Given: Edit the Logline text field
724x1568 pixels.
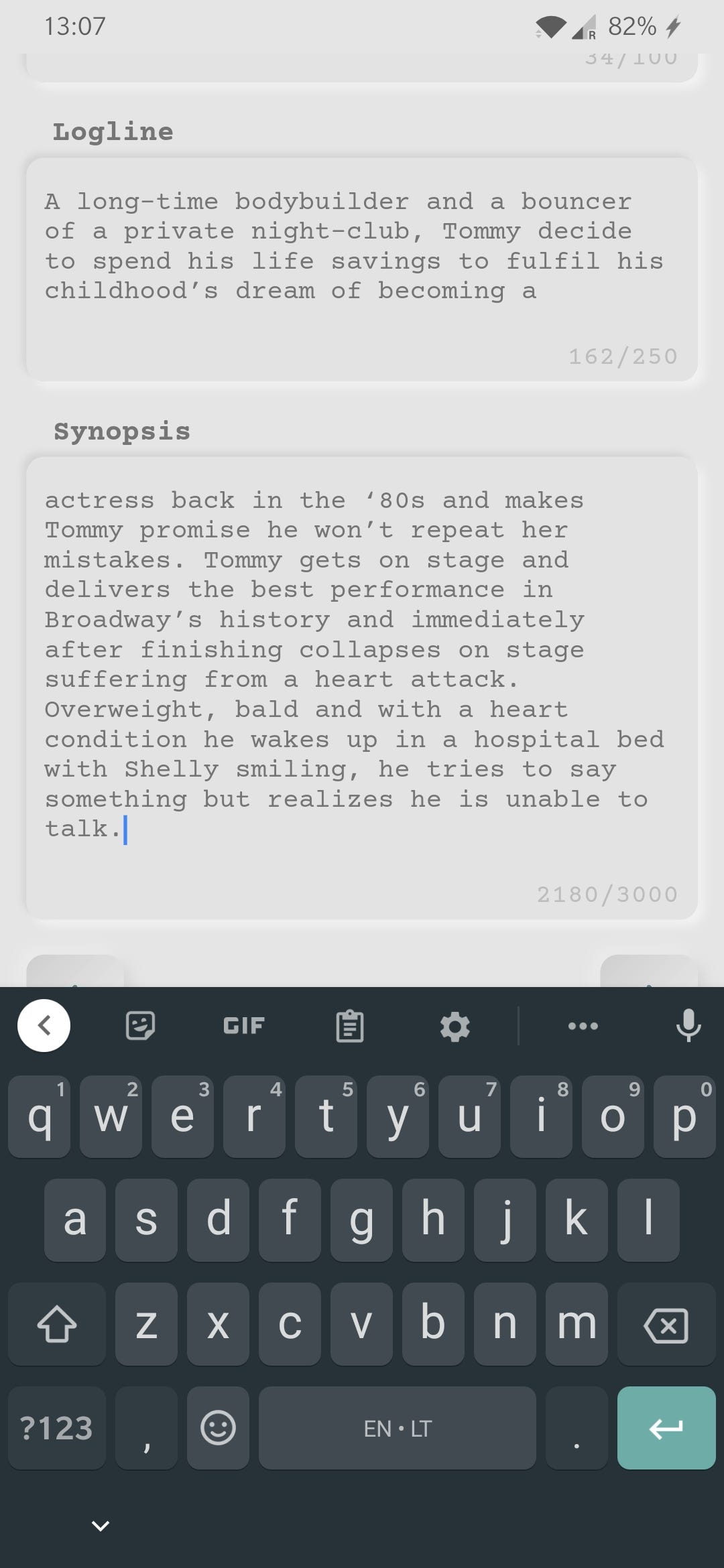Looking at the screenshot, I should tap(362, 269).
